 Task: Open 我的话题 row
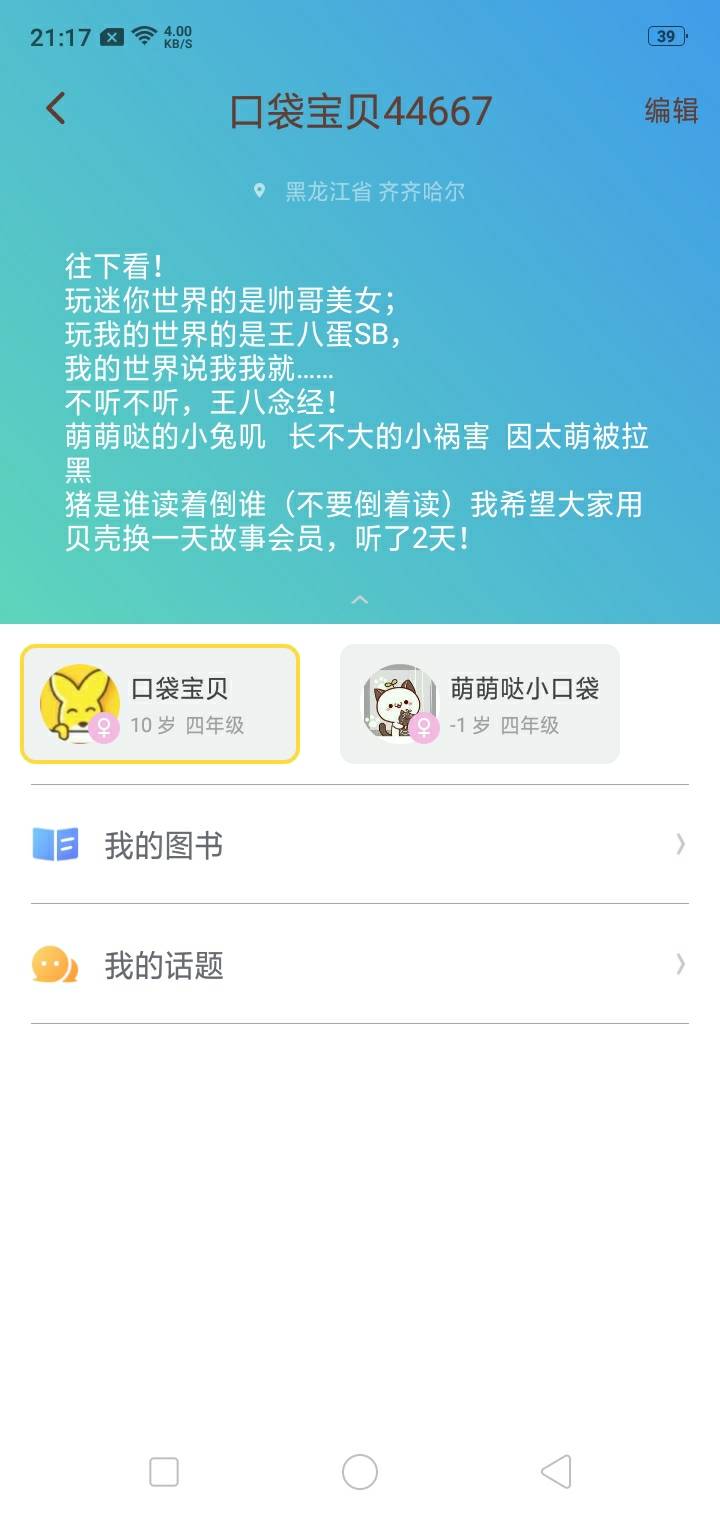click(360, 965)
